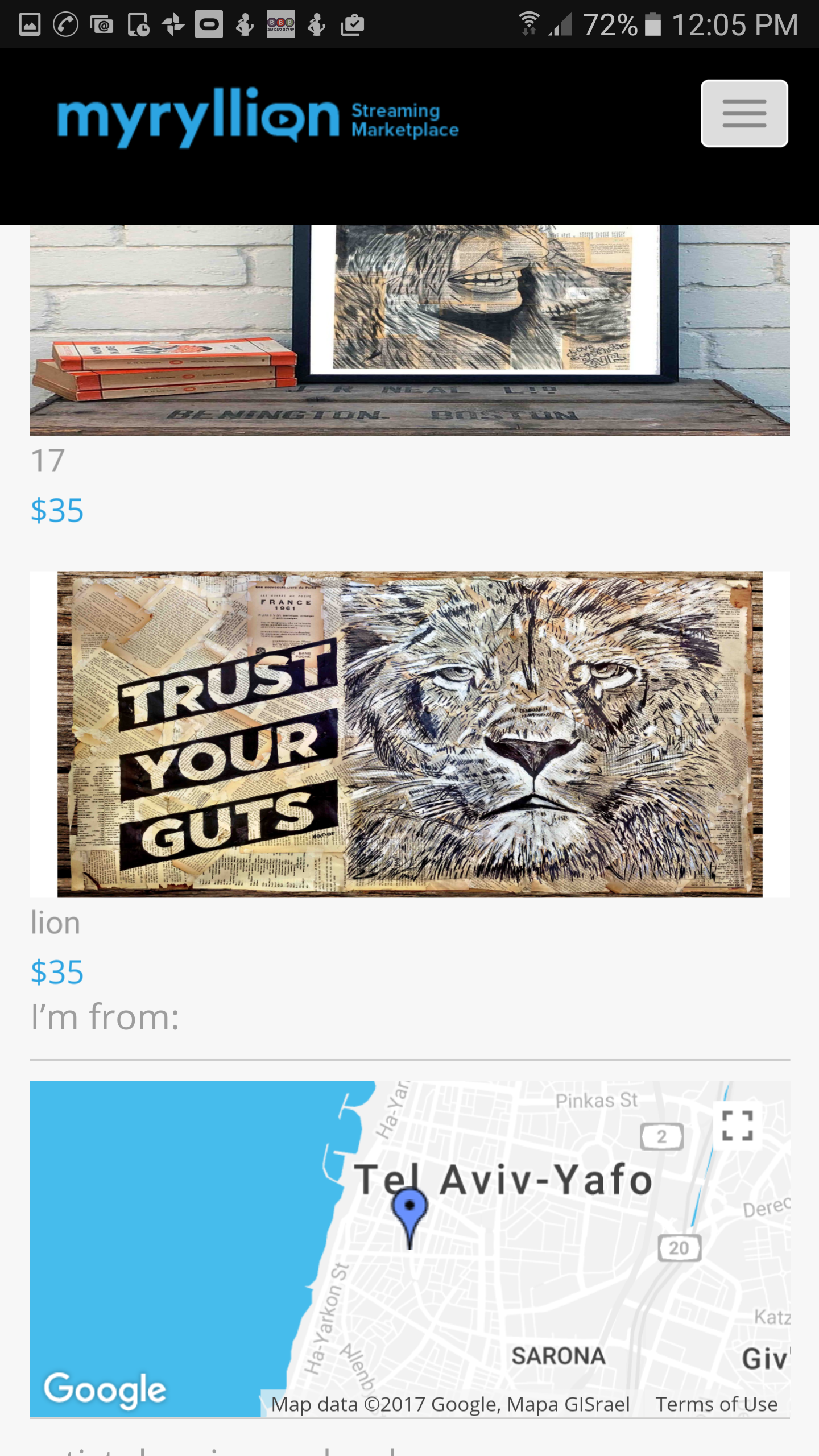This screenshot has height=1456, width=819.
Task: Open the map's Terms of Use link
Action: click(x=716, y=1404)
